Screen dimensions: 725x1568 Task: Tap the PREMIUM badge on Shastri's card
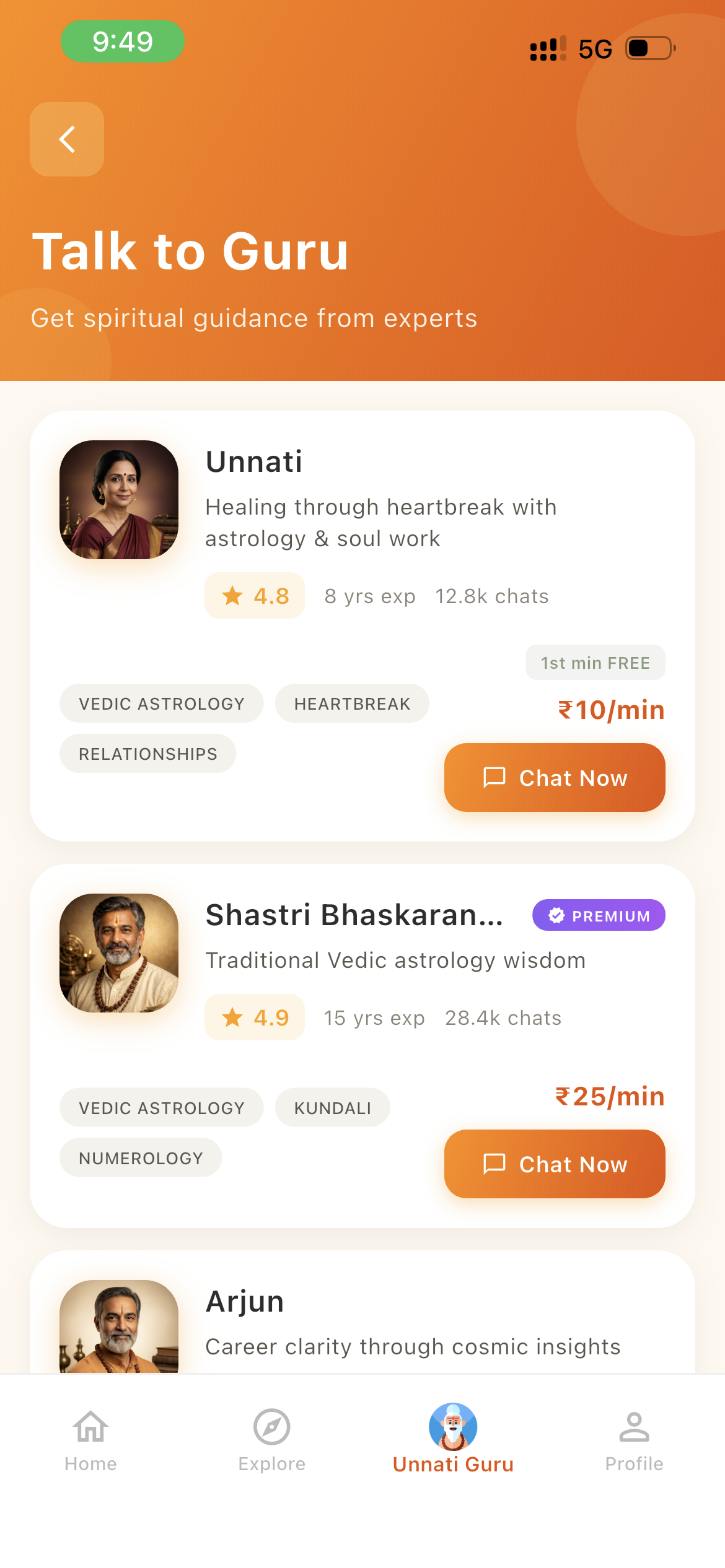[x=599, y=915]
